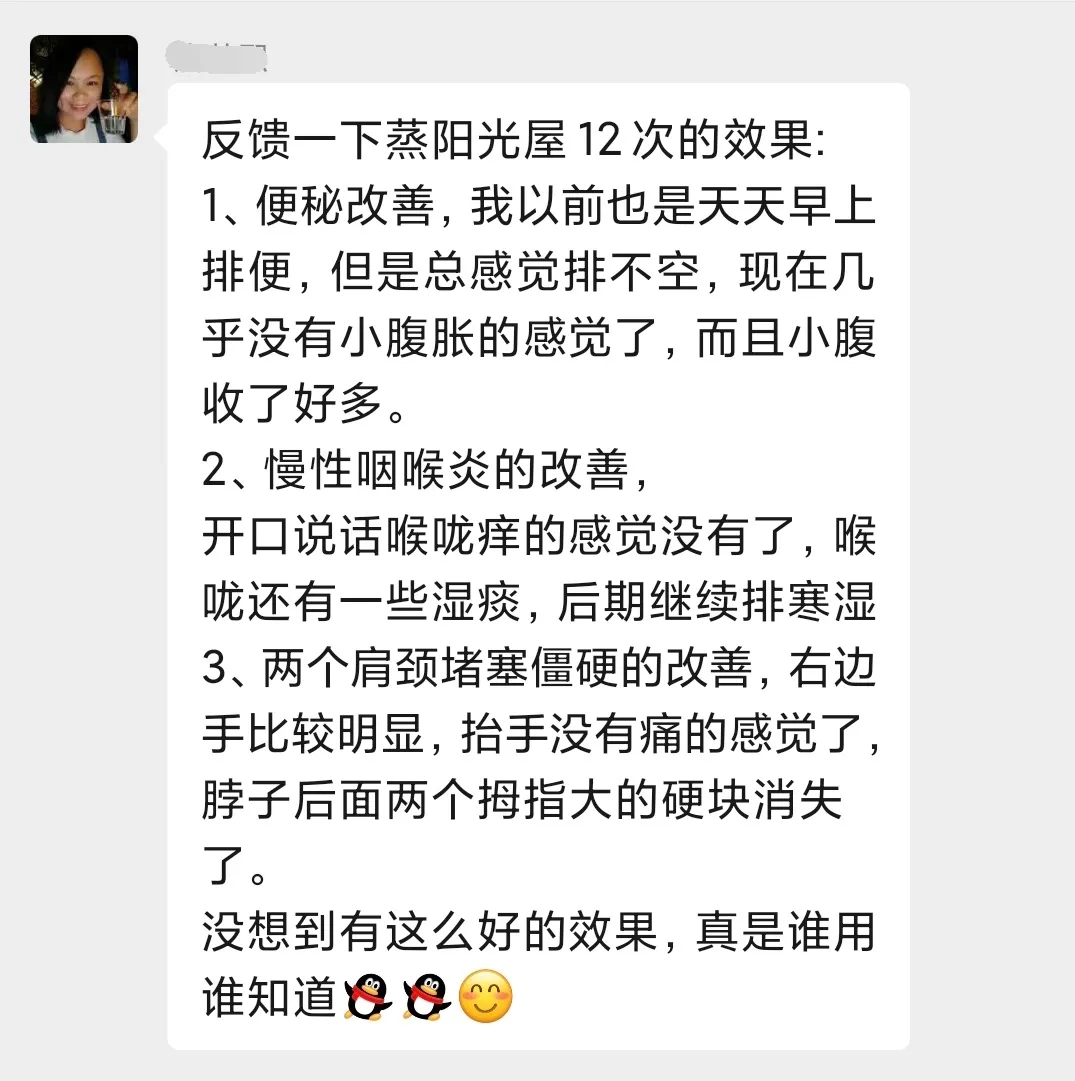Open the message sender's profile avatar
1075x1081 pixels.
pyautogui.click(x=84, y=89)
